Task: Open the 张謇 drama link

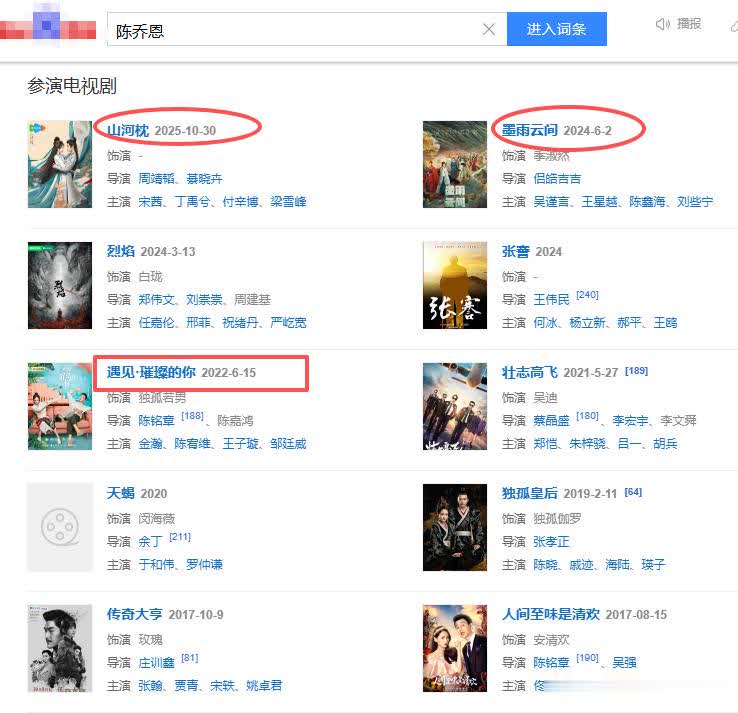Action: pos(515,251)
